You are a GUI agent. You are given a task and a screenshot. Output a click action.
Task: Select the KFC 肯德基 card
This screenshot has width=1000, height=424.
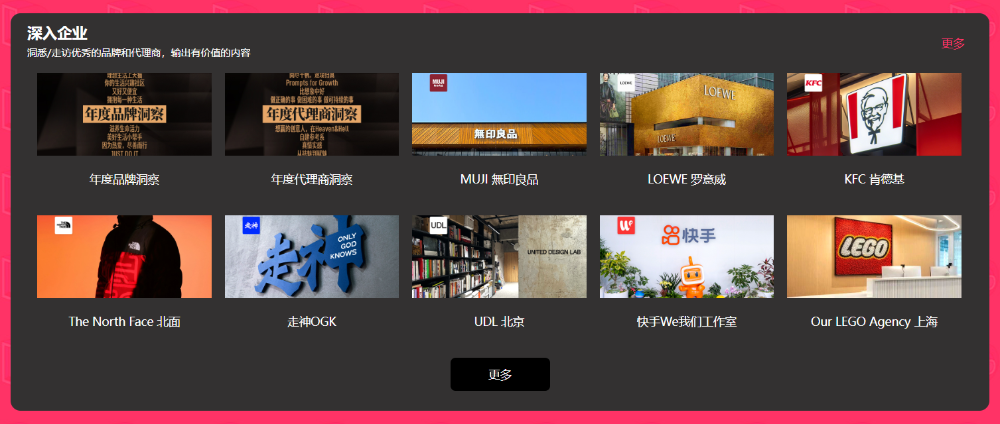tap(874, 115)
